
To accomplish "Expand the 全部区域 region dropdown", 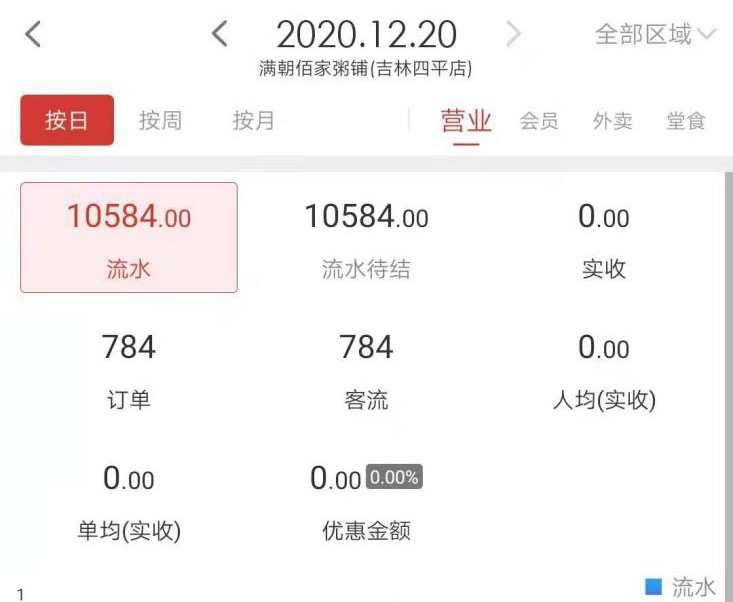I will point(655,35).
